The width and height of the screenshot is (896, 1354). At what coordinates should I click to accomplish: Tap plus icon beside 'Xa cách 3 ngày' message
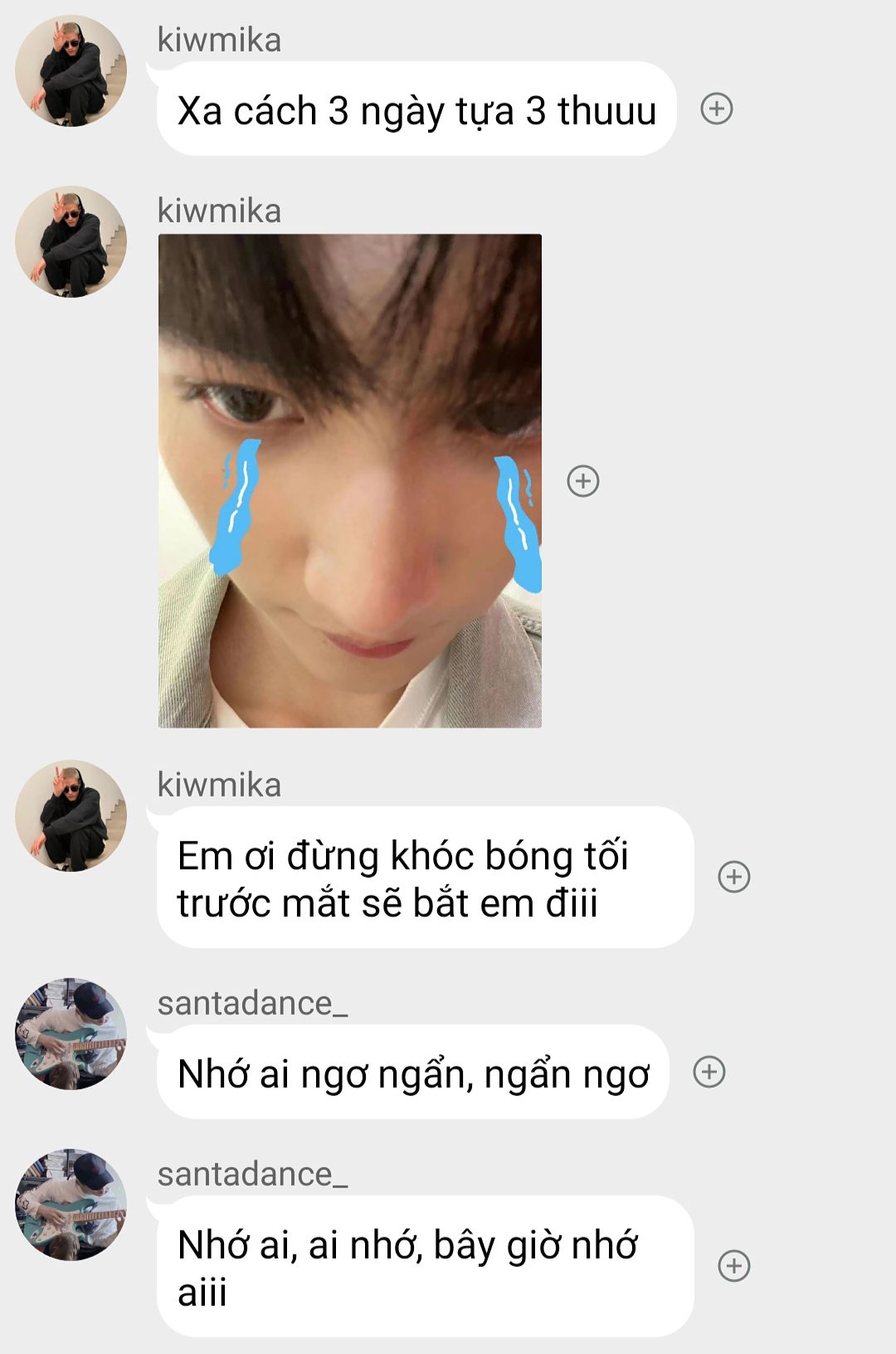point(716,109)
